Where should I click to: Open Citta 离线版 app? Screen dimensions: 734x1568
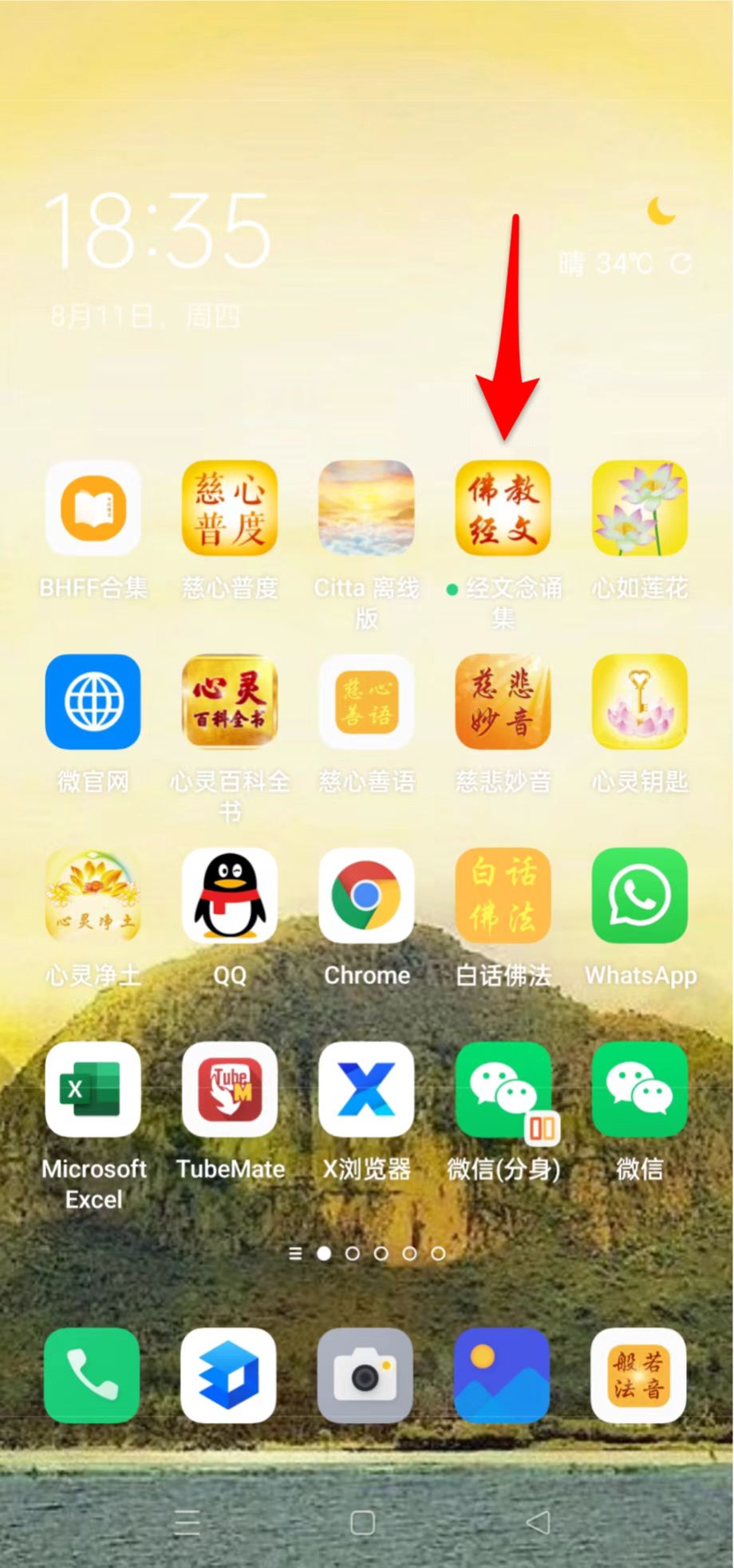(x=366, y=508)
